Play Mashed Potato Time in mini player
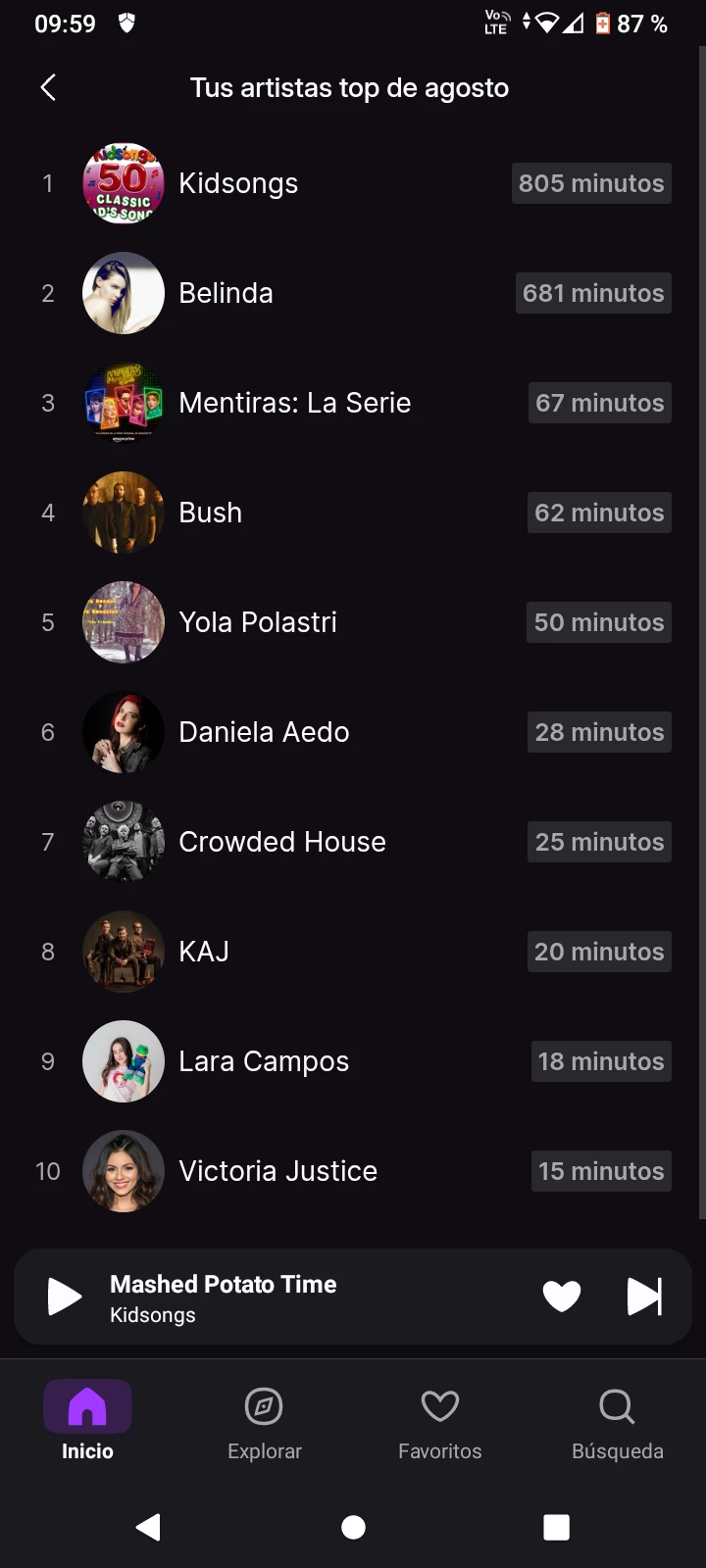The width and height of the screenshot is (706, 1568). click(x=65, y=1297)
